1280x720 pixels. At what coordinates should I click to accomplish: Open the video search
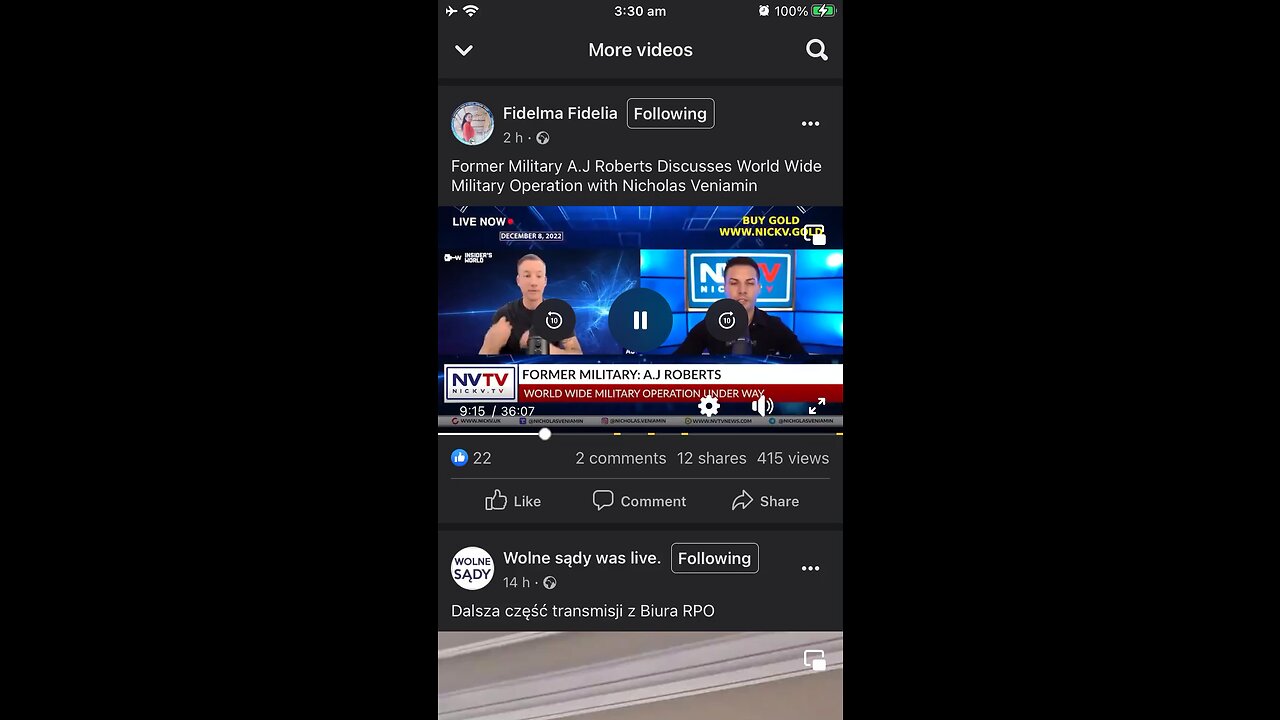[817, 50]
